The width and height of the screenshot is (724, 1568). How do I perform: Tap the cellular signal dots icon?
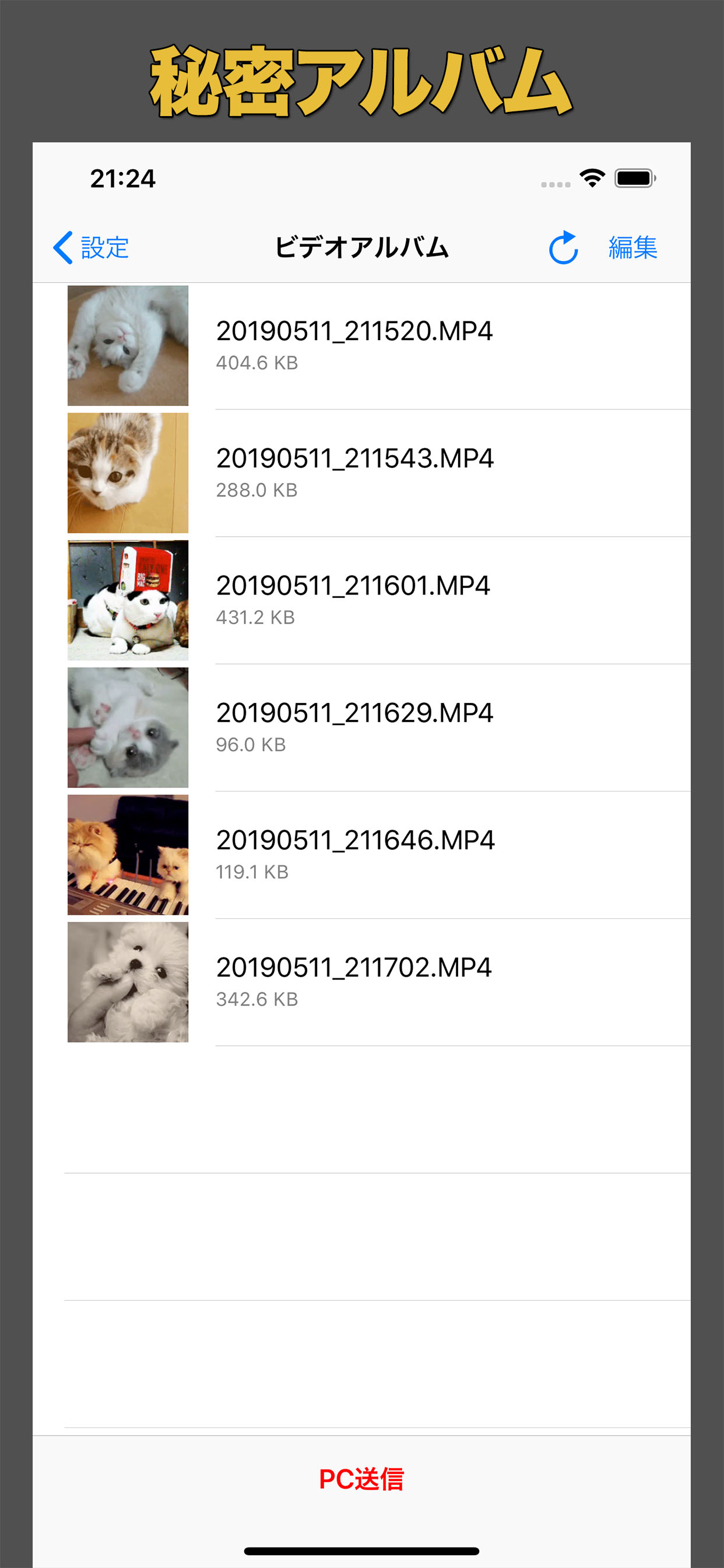pos(554,181)
